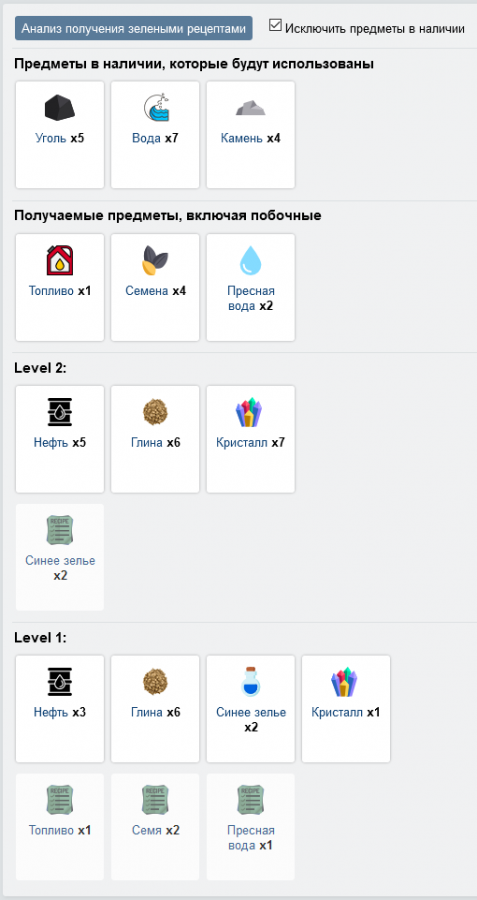Select Кристалл x1 under Level 1
The width and height of the screenshot is (477, 900).
point(346,709)
